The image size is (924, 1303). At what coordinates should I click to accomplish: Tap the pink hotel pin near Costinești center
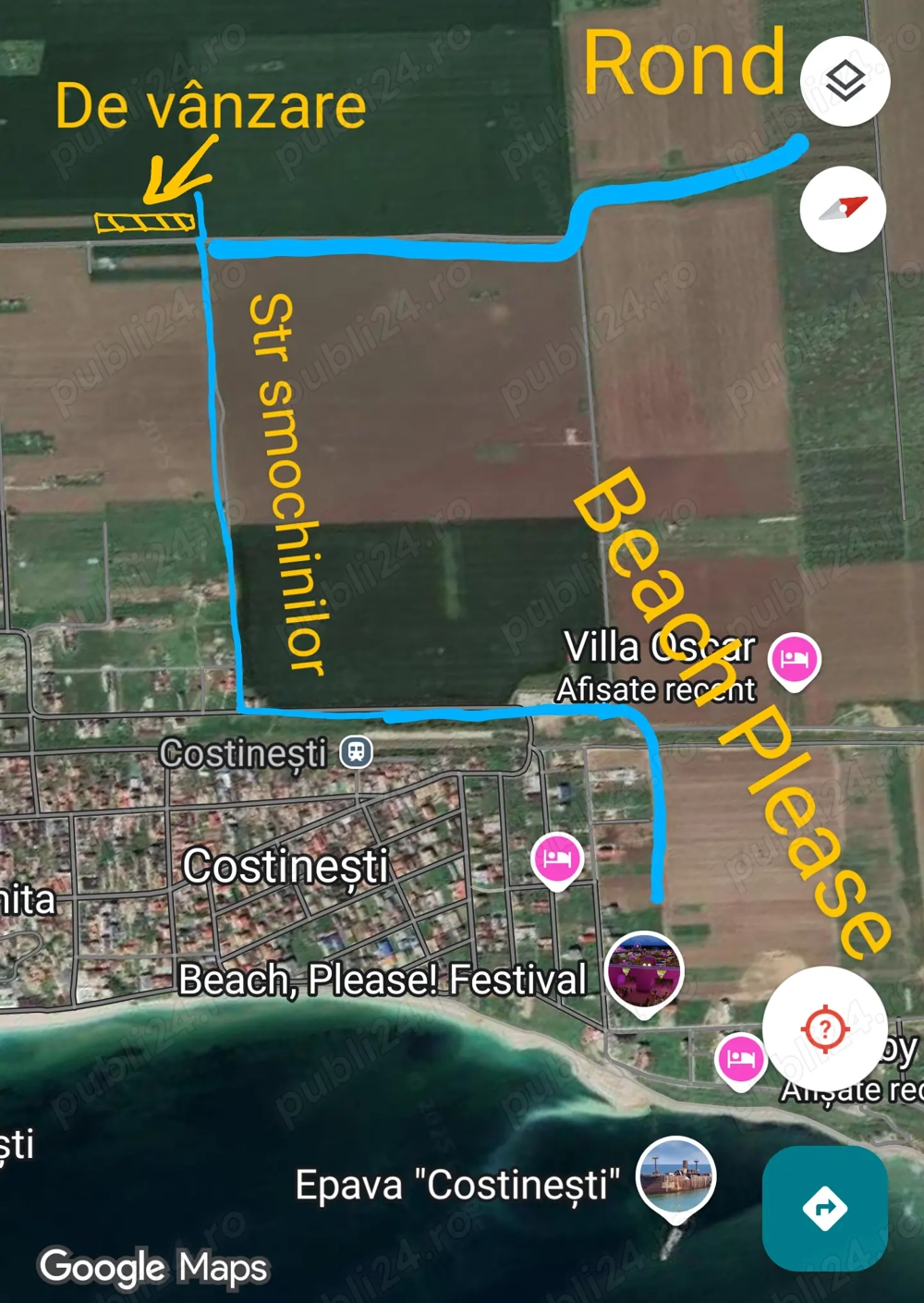point(556,858)
